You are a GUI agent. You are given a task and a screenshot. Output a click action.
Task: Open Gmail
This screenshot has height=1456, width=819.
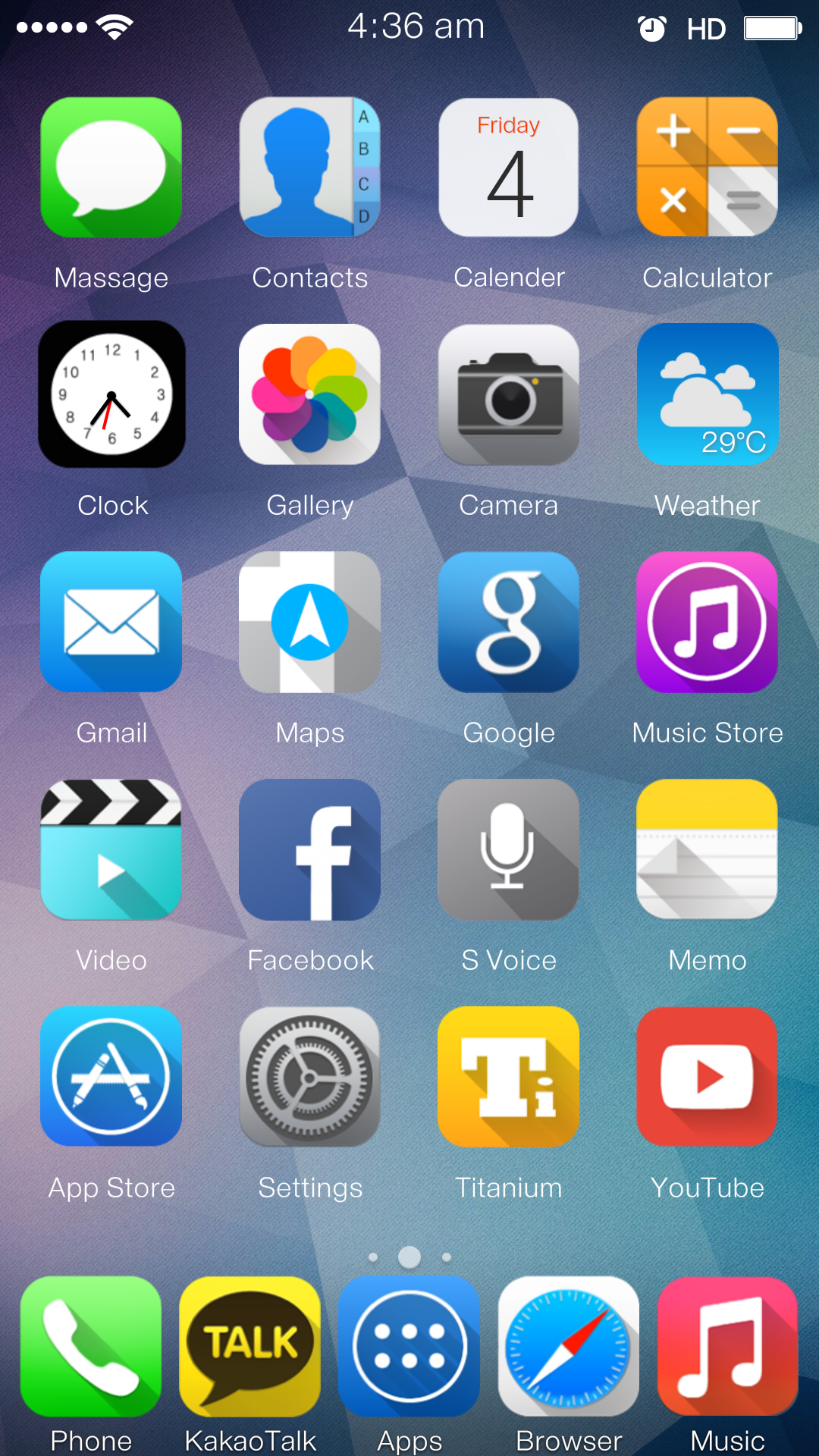[x=111, y=622]
